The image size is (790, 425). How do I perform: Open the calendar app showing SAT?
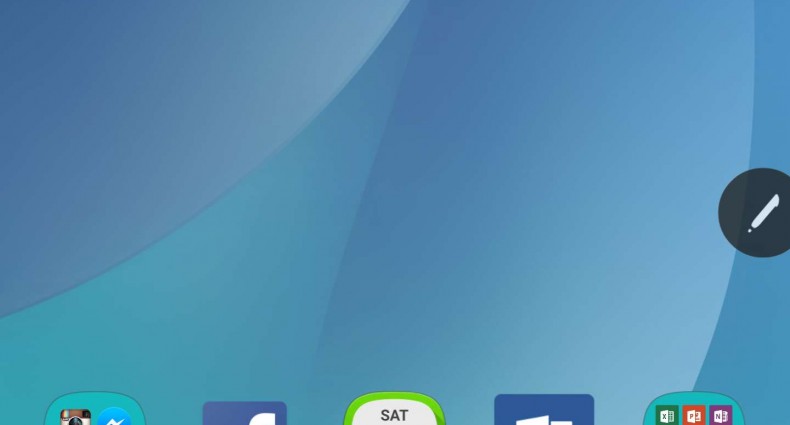click(x=394, y=412)
